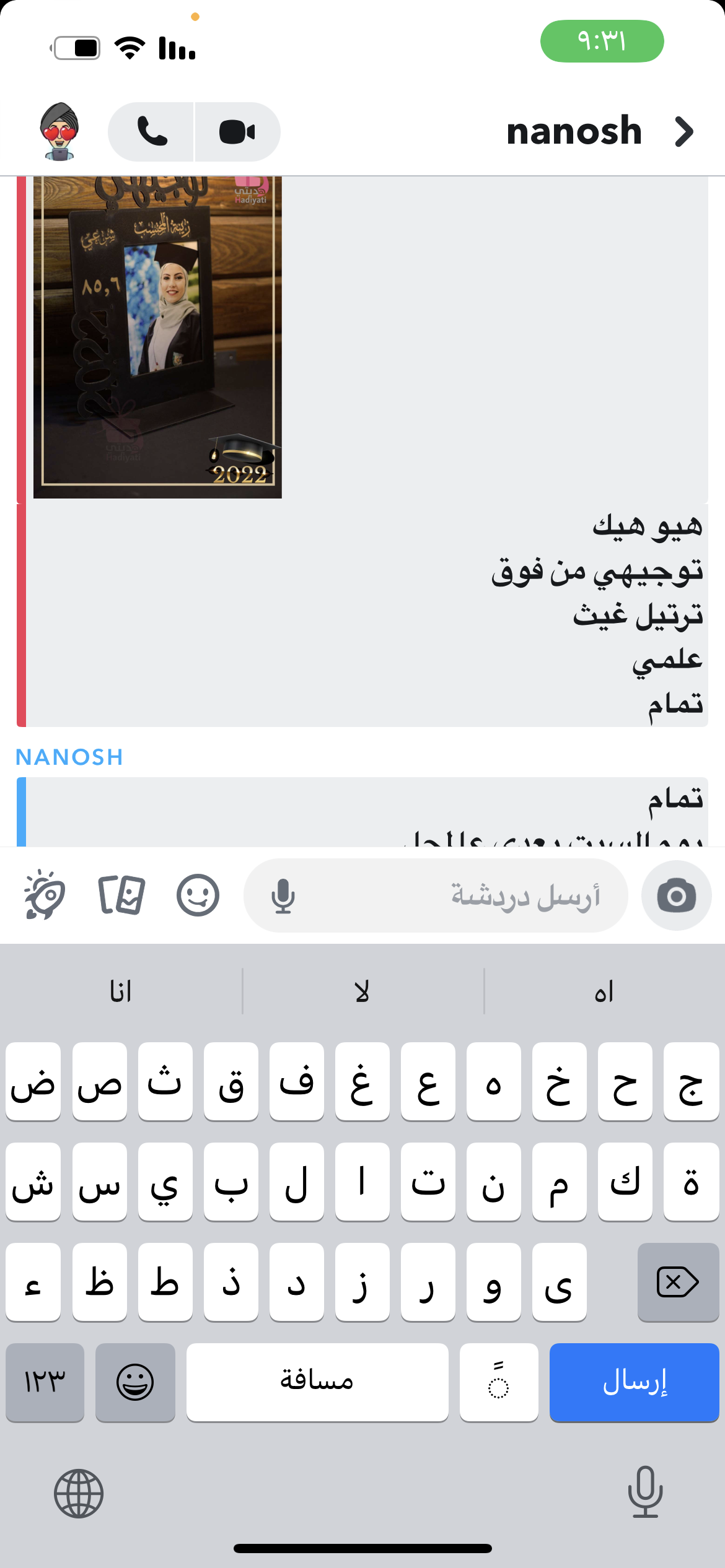This screenshot has height=1568, width=725.
Task: Start keyboard dictation microphone
Action: pyautogui.click(x=645, y=1492)
